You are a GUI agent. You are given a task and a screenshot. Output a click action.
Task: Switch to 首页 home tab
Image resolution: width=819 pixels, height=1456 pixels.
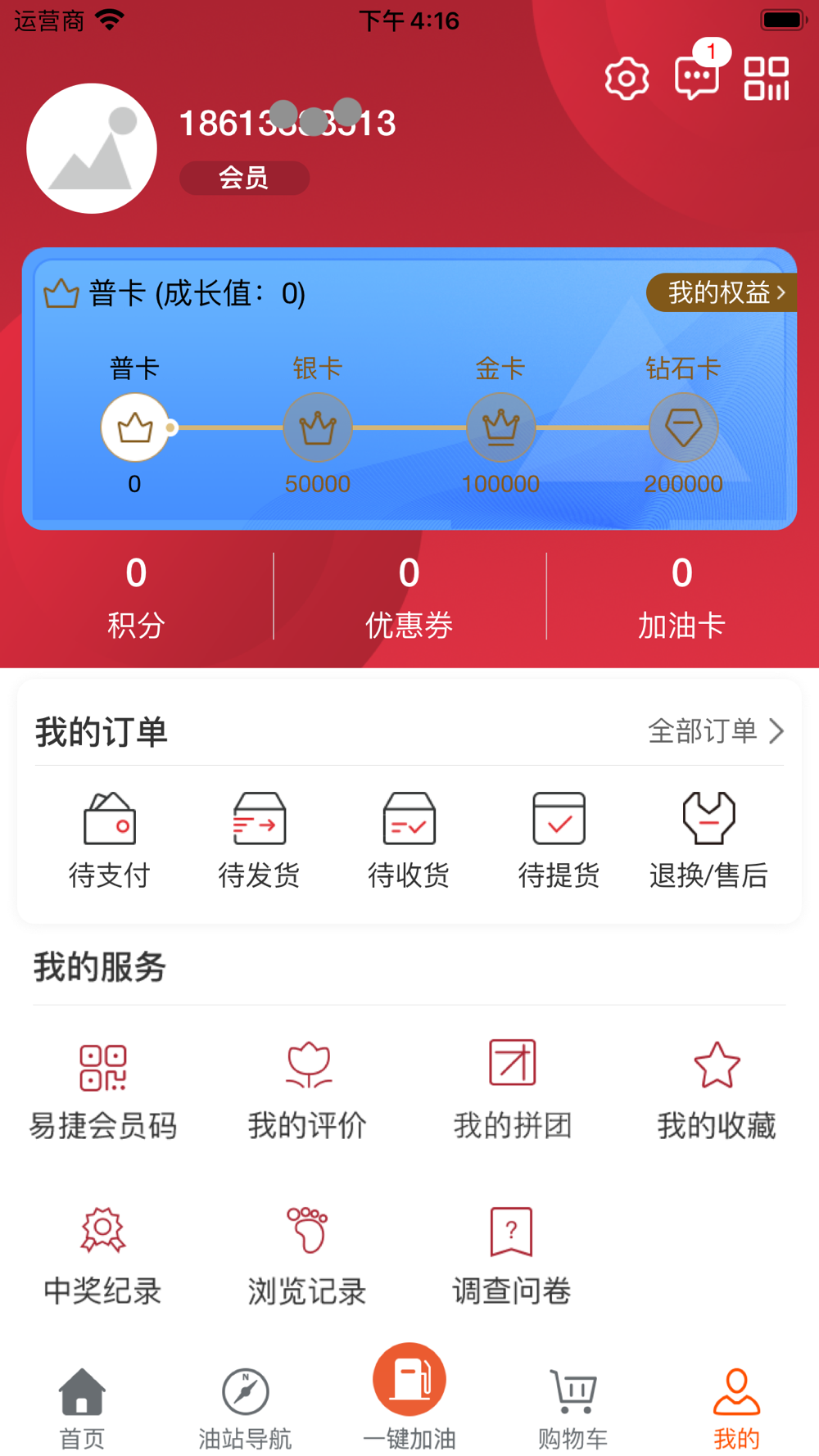point(82,1407)
